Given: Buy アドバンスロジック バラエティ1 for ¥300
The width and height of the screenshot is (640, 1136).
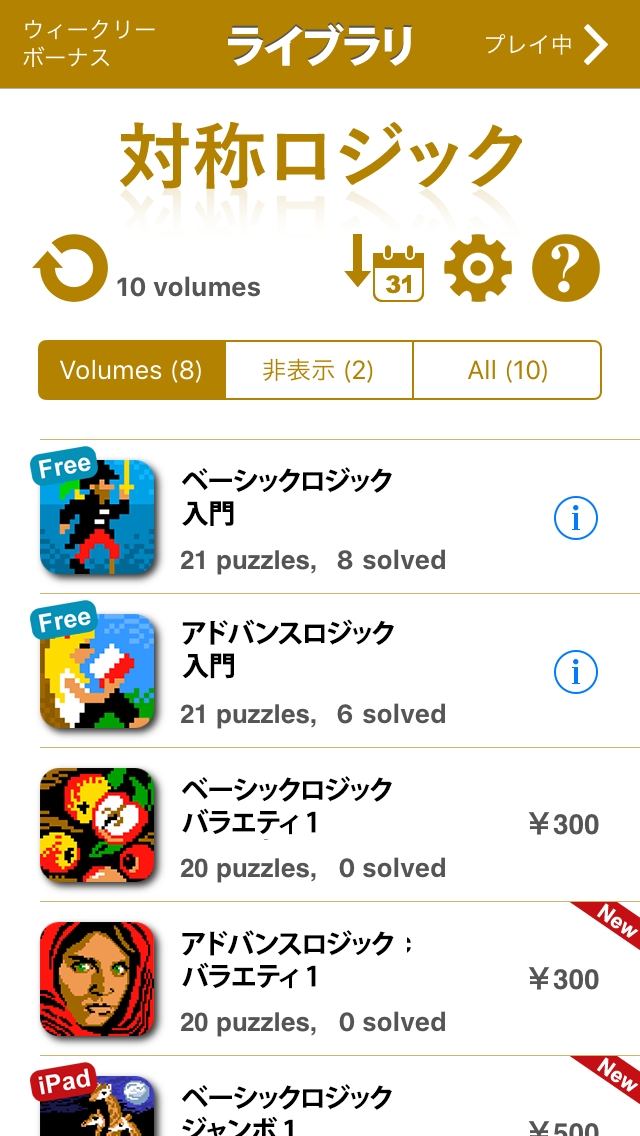Looking at the screenshot, I should click(563, 979).
